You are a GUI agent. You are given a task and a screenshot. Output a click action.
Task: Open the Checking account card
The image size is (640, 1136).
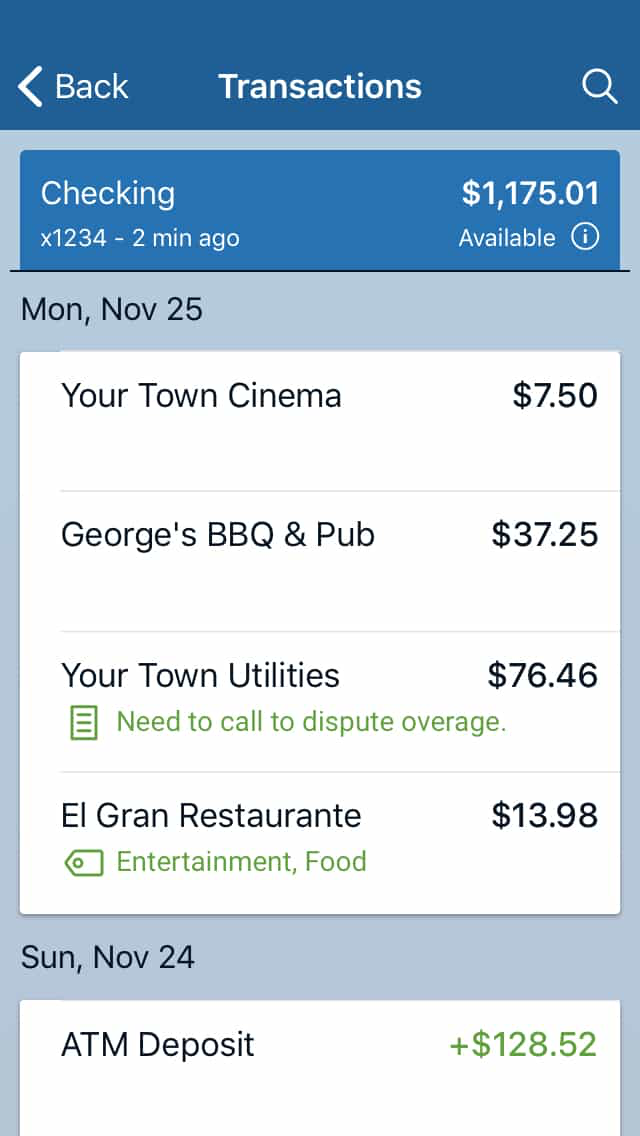tap(320, 210)
